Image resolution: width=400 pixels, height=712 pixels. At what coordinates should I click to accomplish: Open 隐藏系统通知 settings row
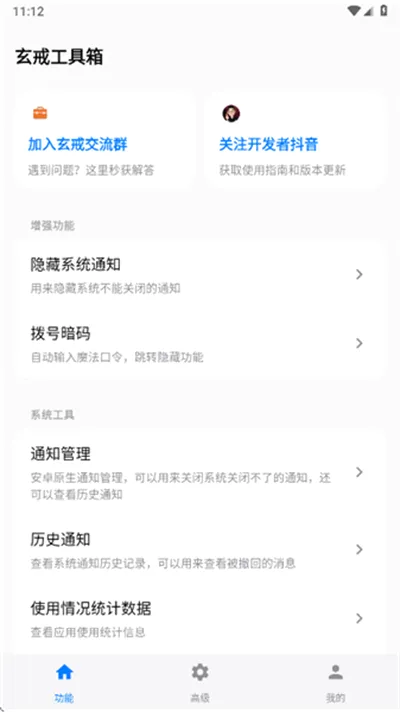[200, 275]
